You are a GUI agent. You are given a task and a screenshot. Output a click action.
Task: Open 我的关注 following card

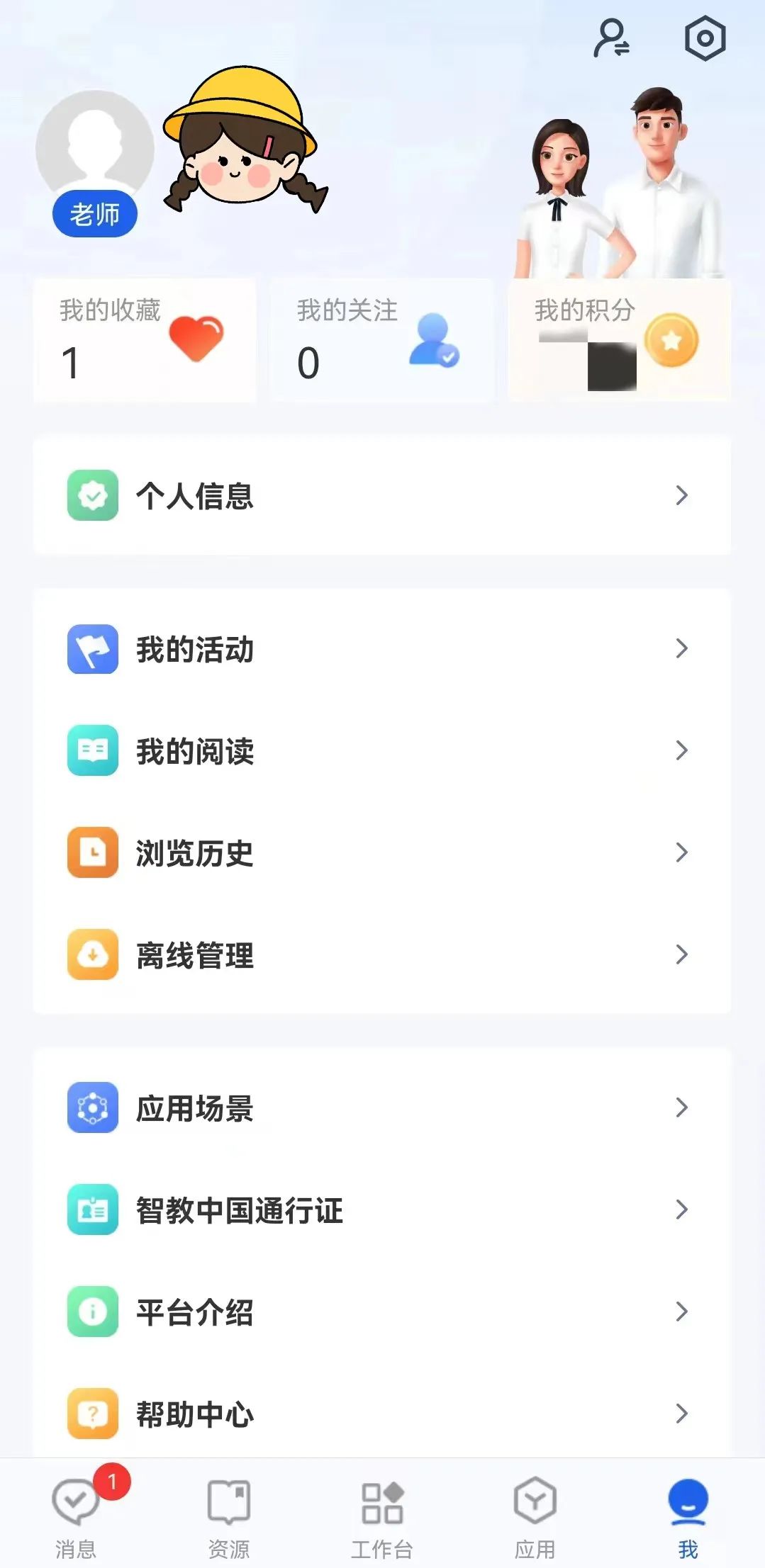(x=381, y=340)
